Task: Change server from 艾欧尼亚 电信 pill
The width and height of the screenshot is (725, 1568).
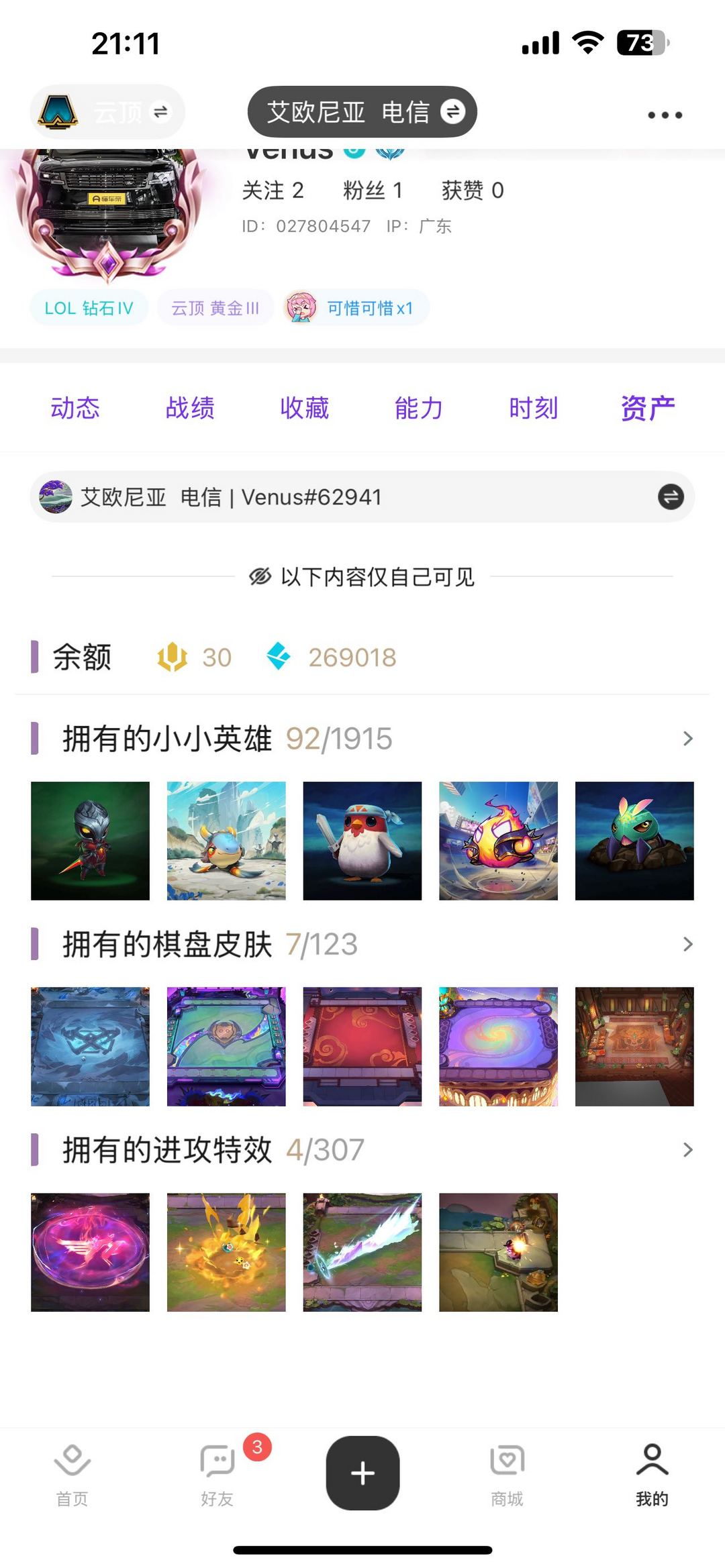Action: click(x=362, y=112)
